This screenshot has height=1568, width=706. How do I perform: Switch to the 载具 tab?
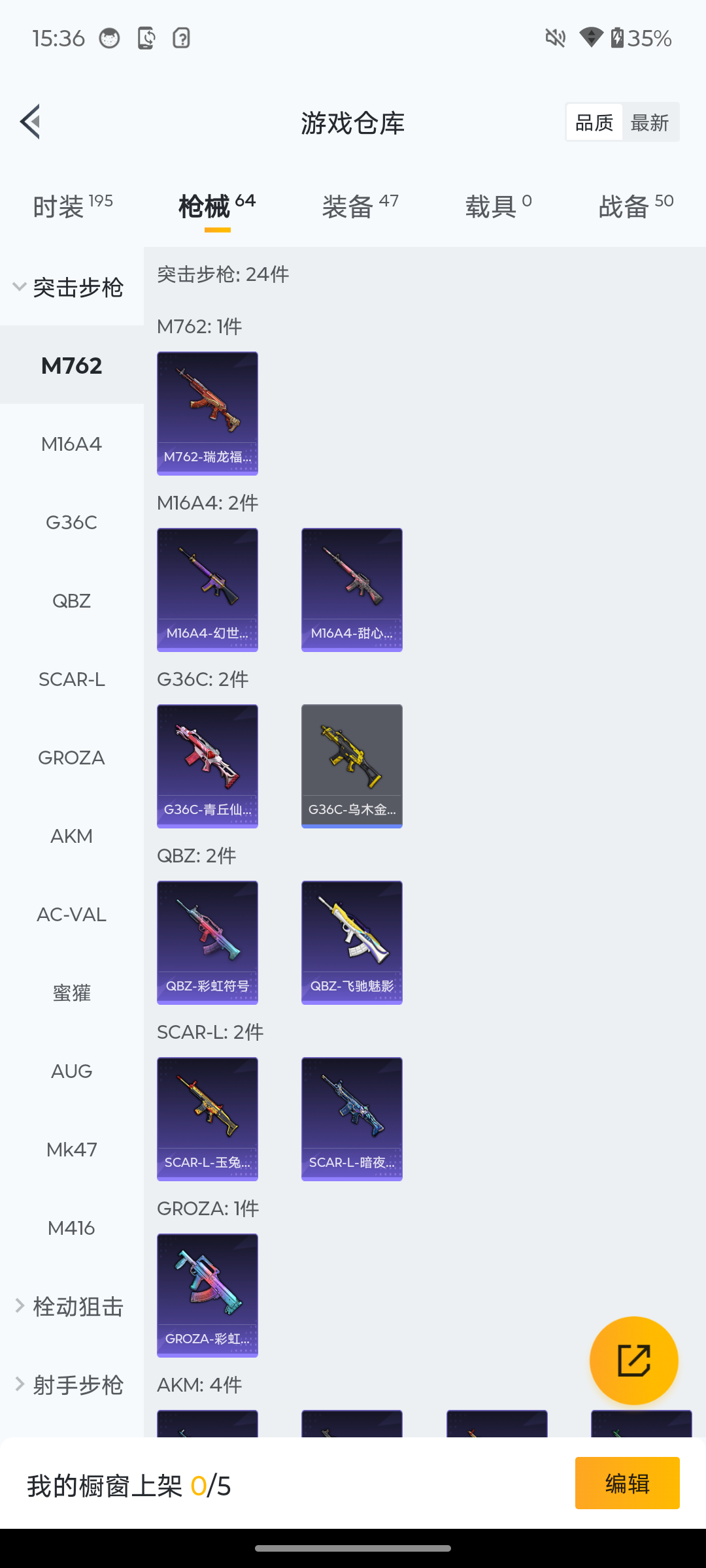point(498,206)
